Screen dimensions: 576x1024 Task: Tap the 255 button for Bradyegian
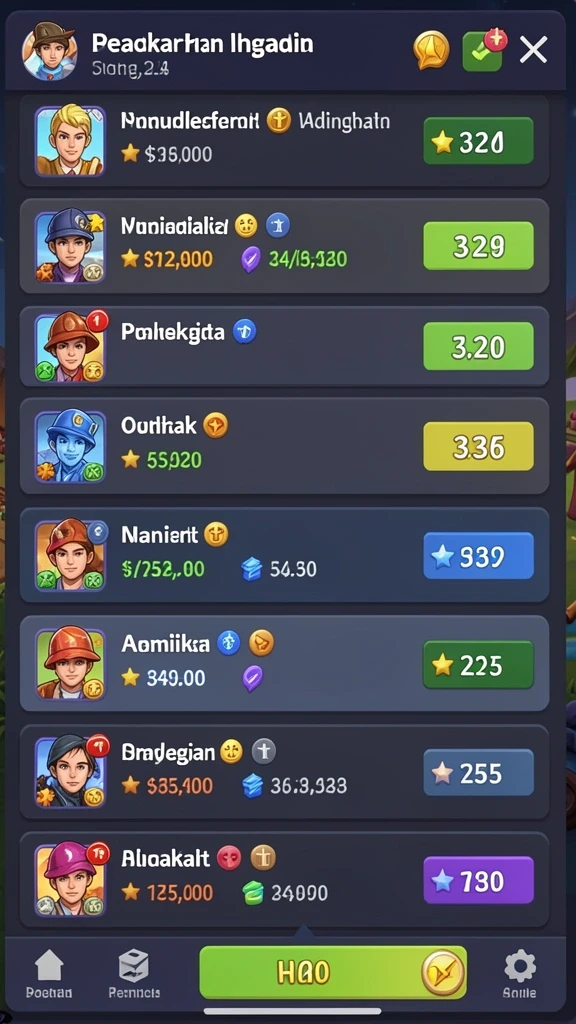(x=478, y=773)
